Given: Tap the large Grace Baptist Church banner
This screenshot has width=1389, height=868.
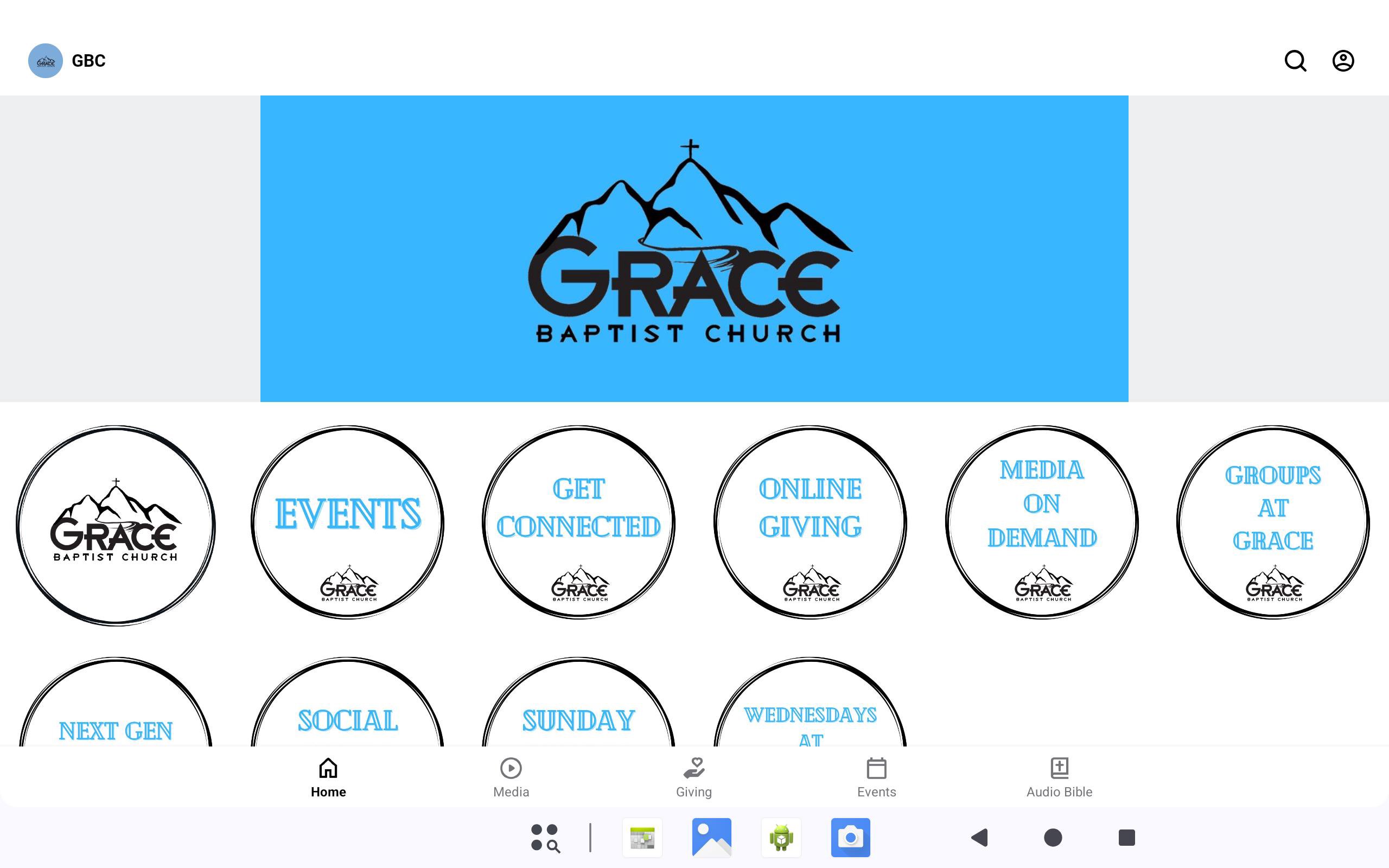Looking at the screenshot, I should coord(694,248).
